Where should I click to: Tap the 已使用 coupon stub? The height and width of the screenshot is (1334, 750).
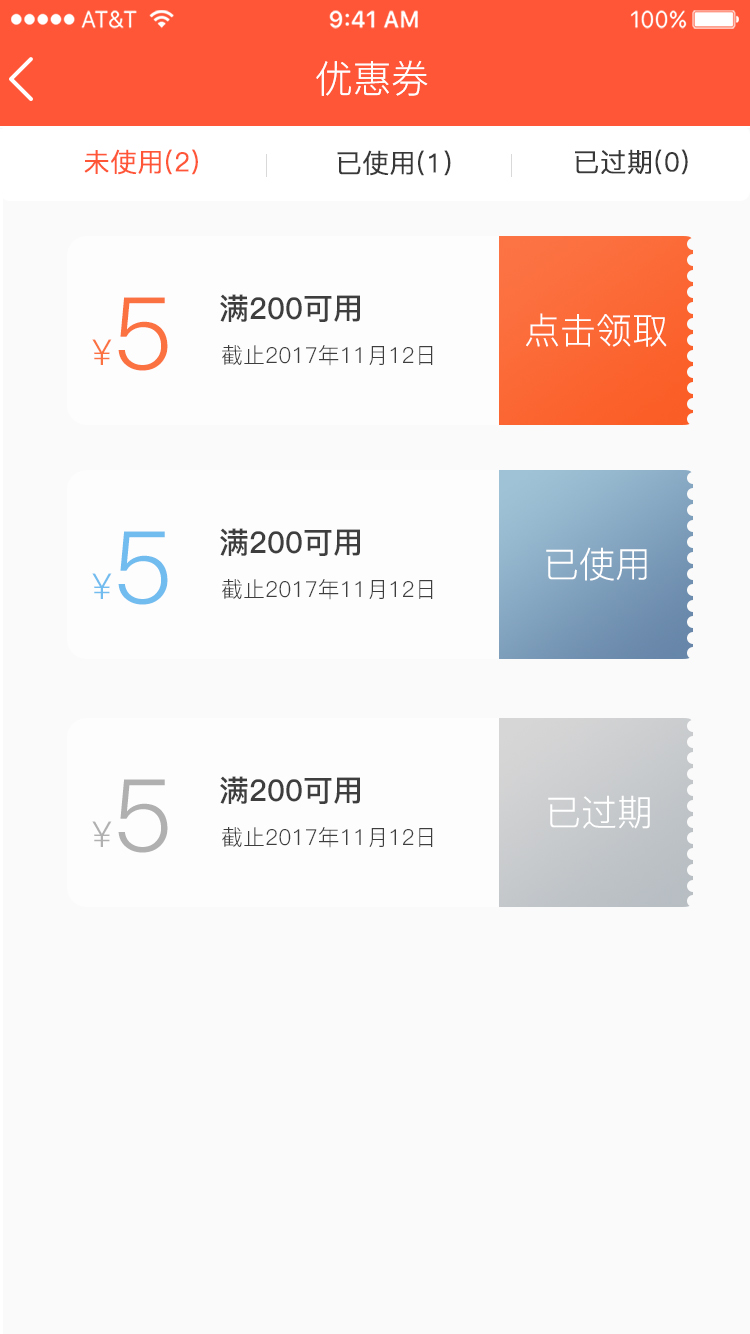595,565
